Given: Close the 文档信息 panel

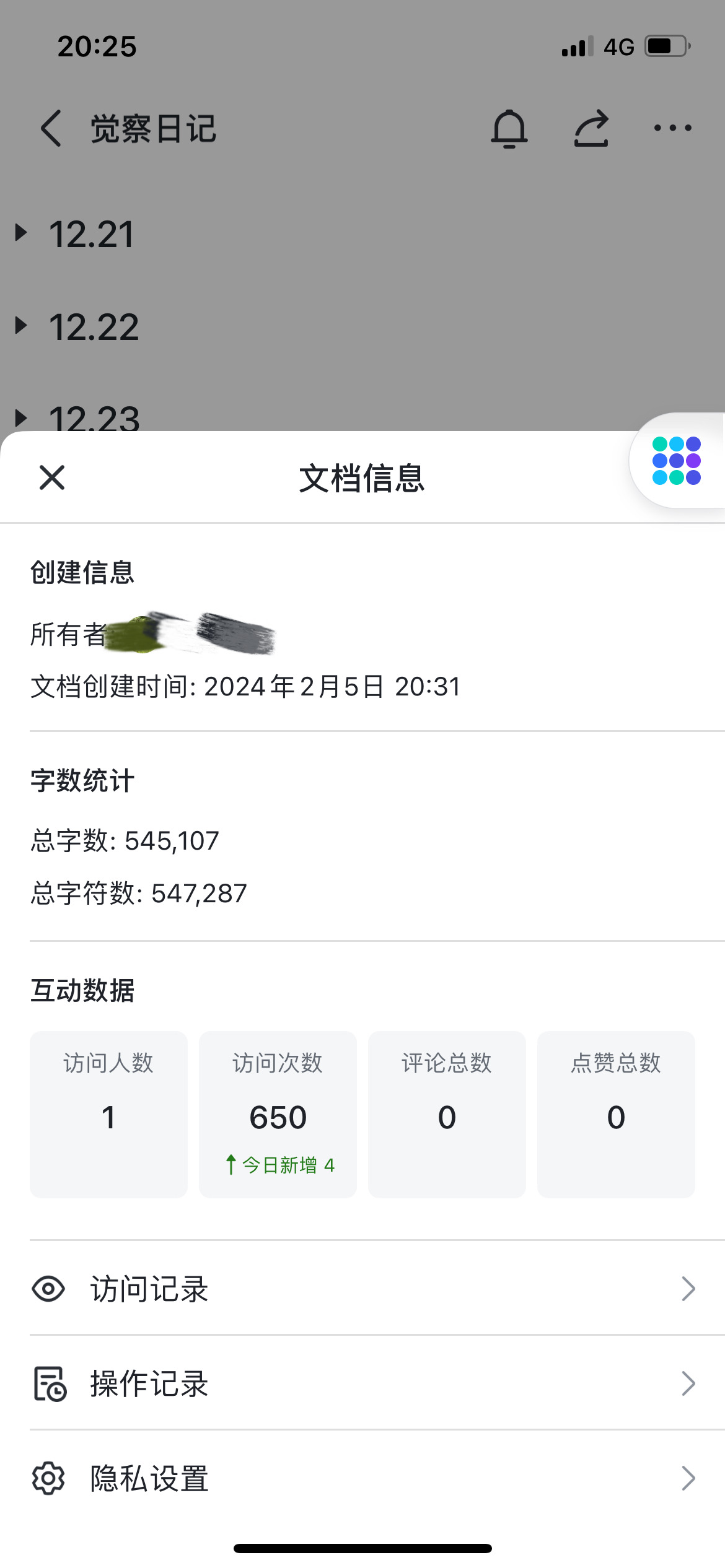Looking at the screenshot, I should point(52,477).
